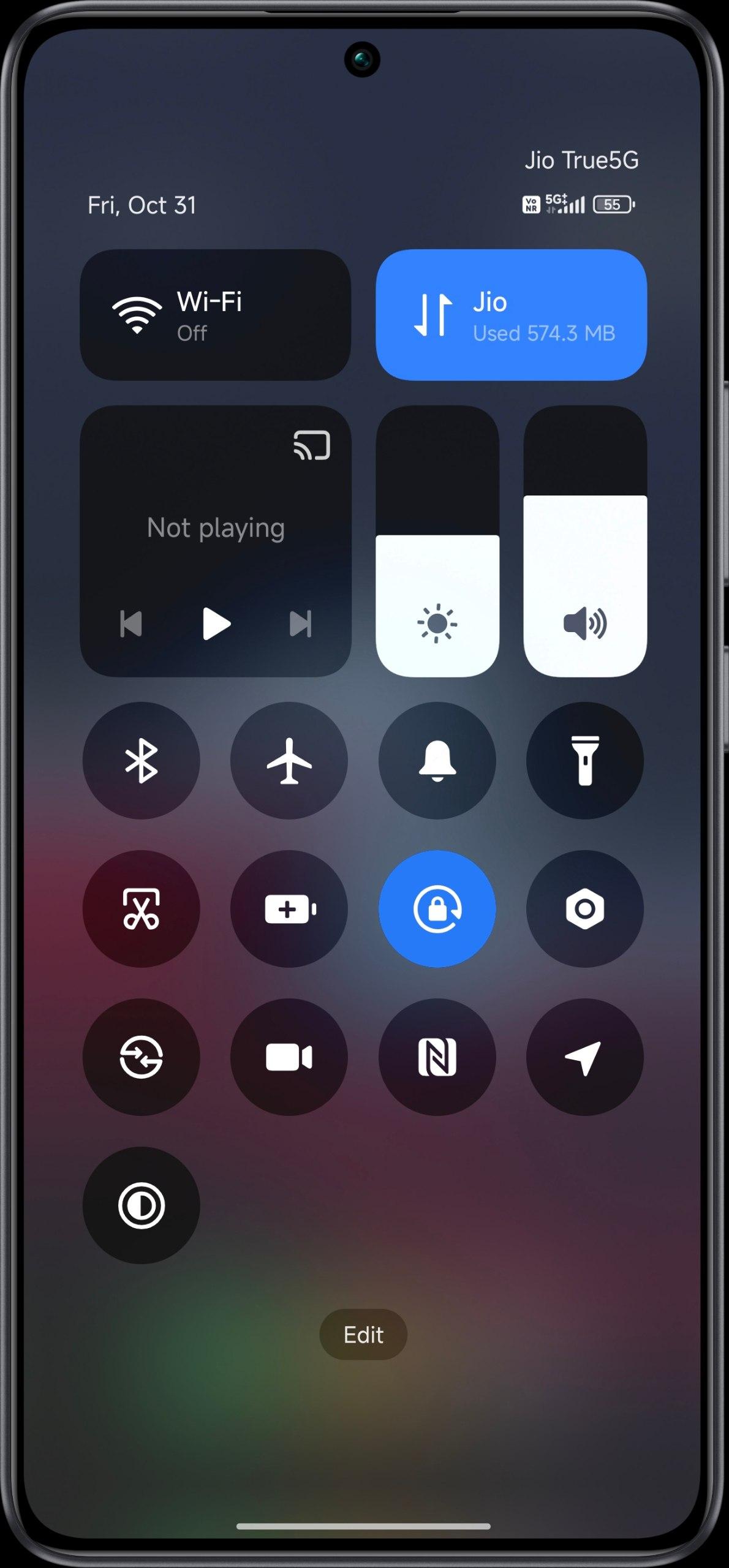The image size is (729, 1568).
Task: Tap the brightness slider
Action: tap(437, 541)
